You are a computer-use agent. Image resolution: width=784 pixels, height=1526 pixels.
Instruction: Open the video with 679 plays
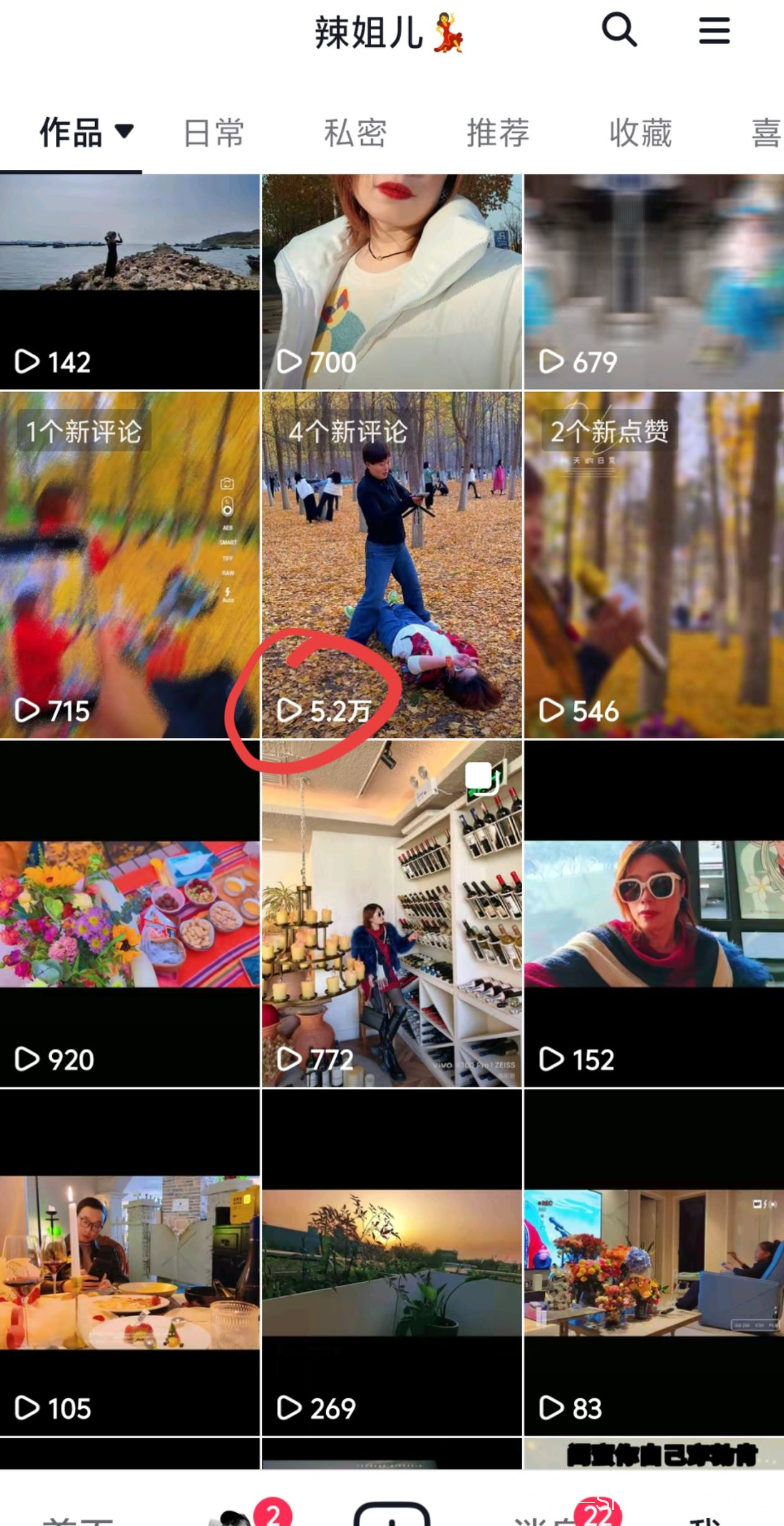coord(653,281)
